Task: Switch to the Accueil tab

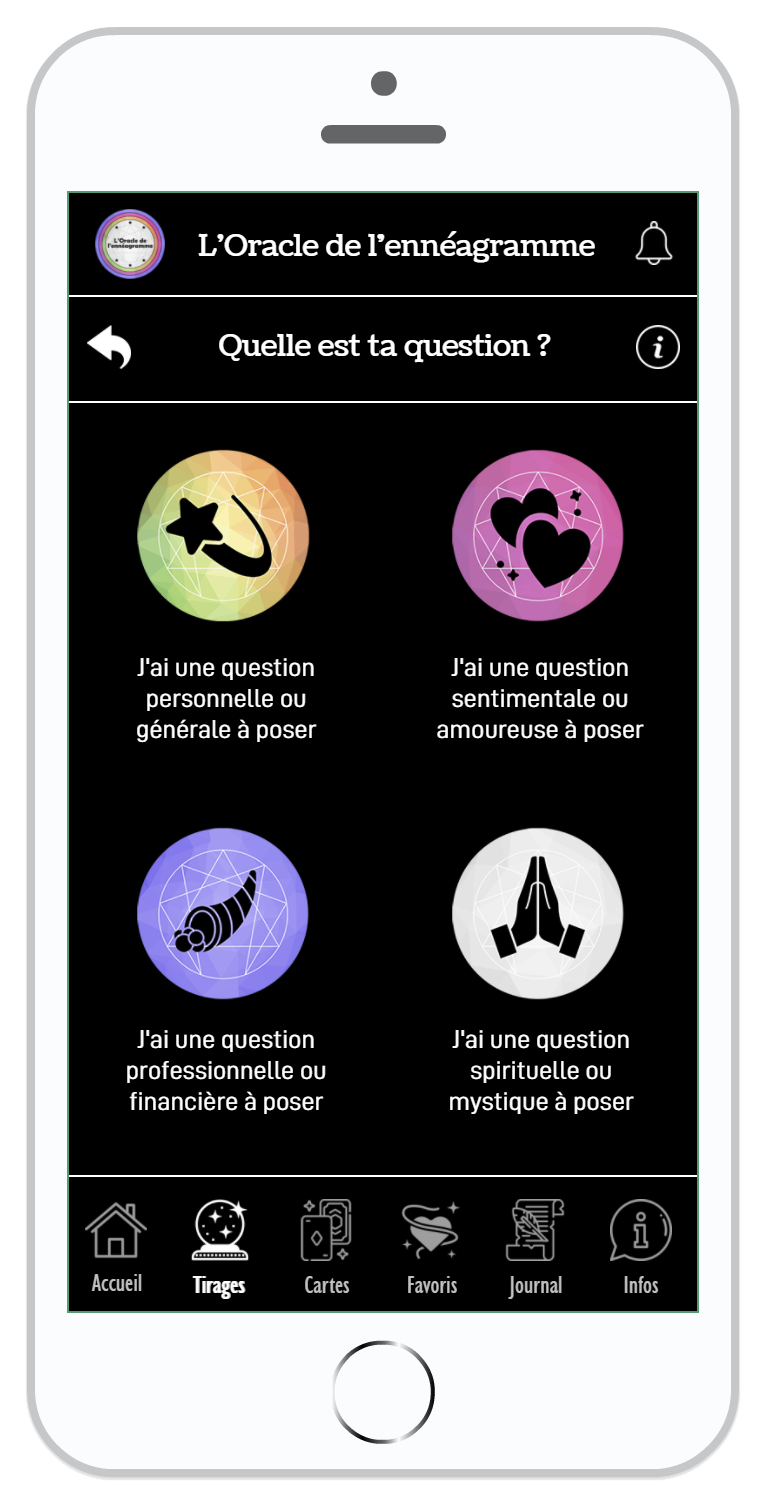Action: (117, 1245)
